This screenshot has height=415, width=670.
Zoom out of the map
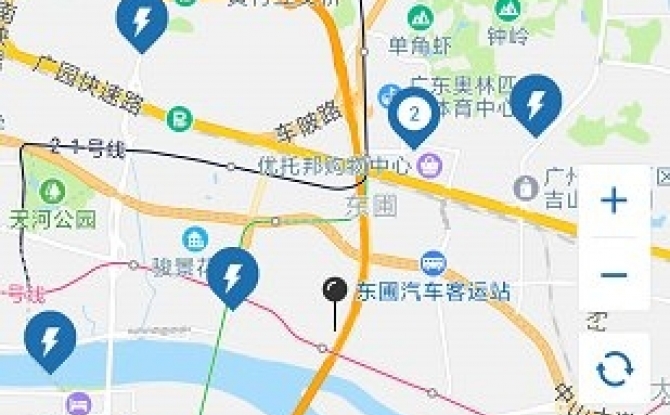pos(613,274)
